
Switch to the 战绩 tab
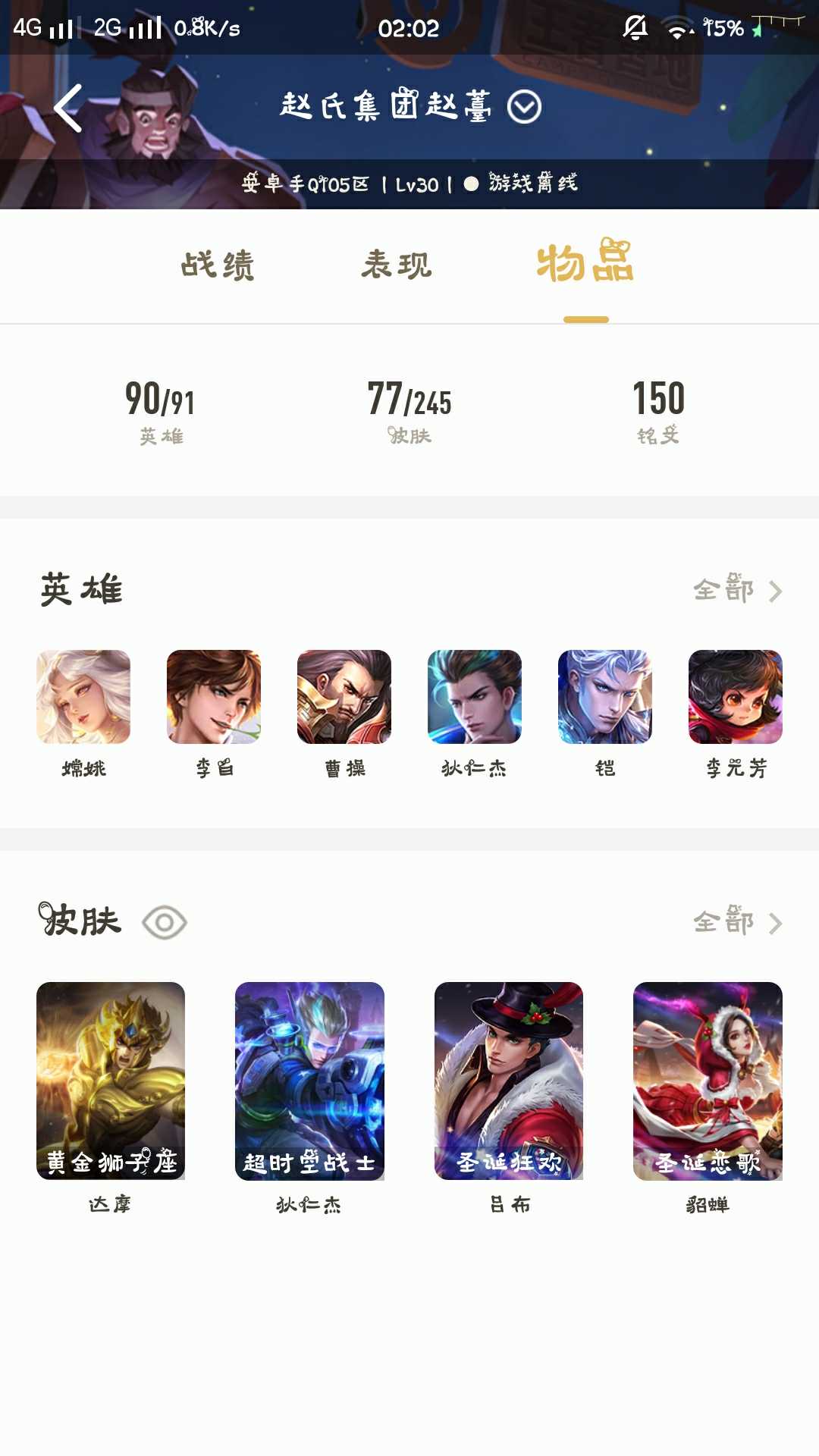218,265
